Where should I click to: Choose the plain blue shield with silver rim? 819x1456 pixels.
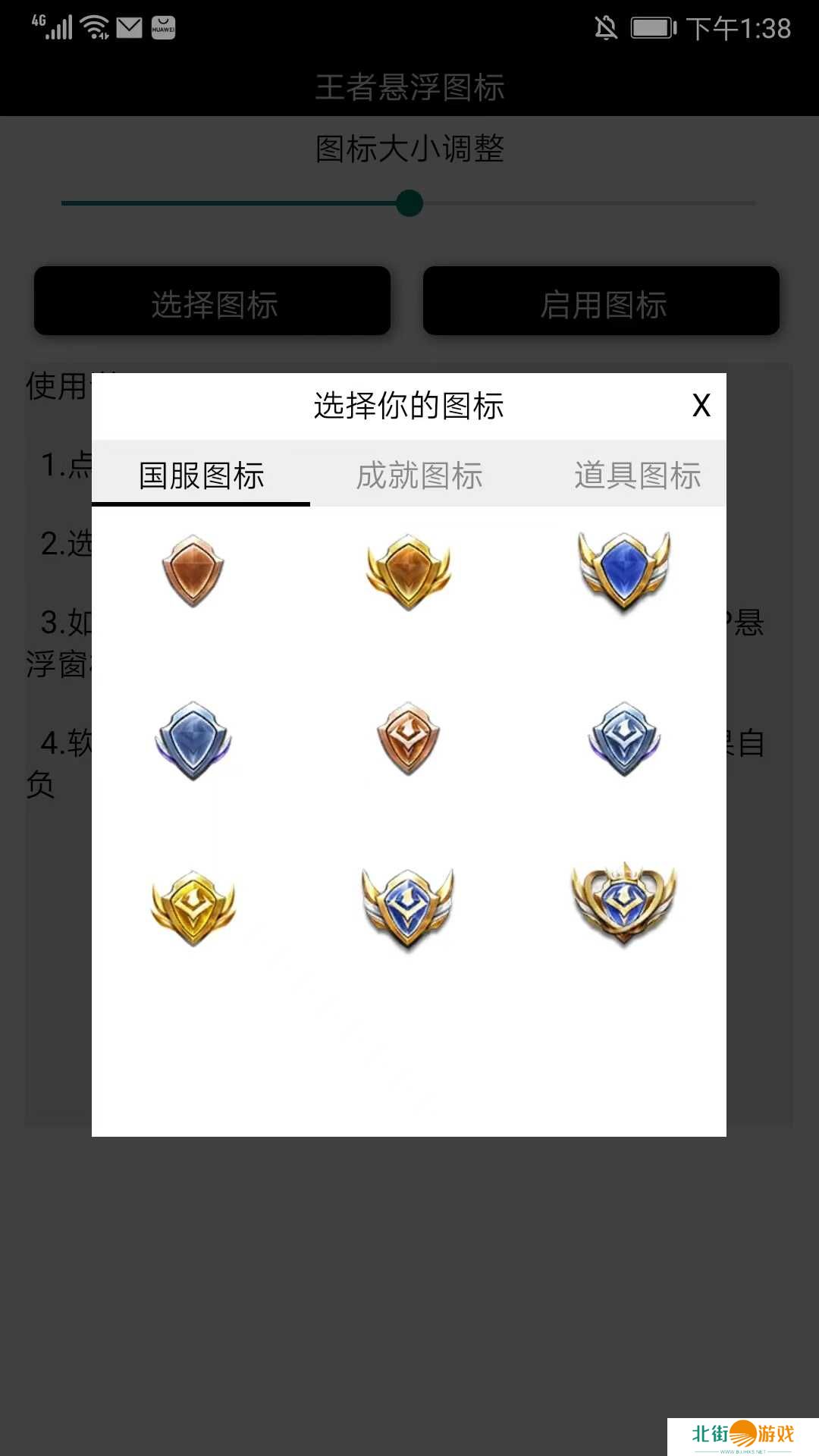pos(193,740)
